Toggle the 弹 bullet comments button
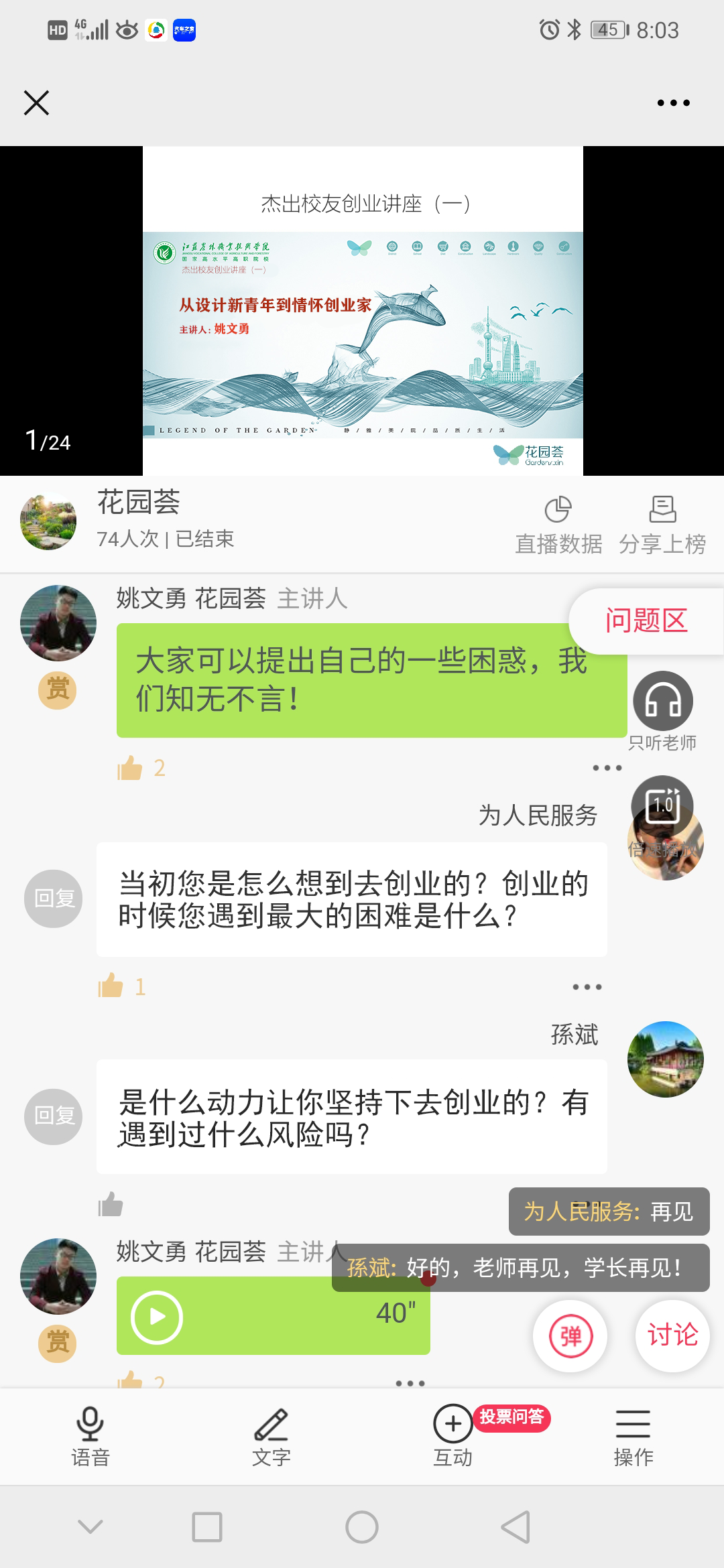The width and height of the screenshot is (724, 1568). coord(570,1335)
